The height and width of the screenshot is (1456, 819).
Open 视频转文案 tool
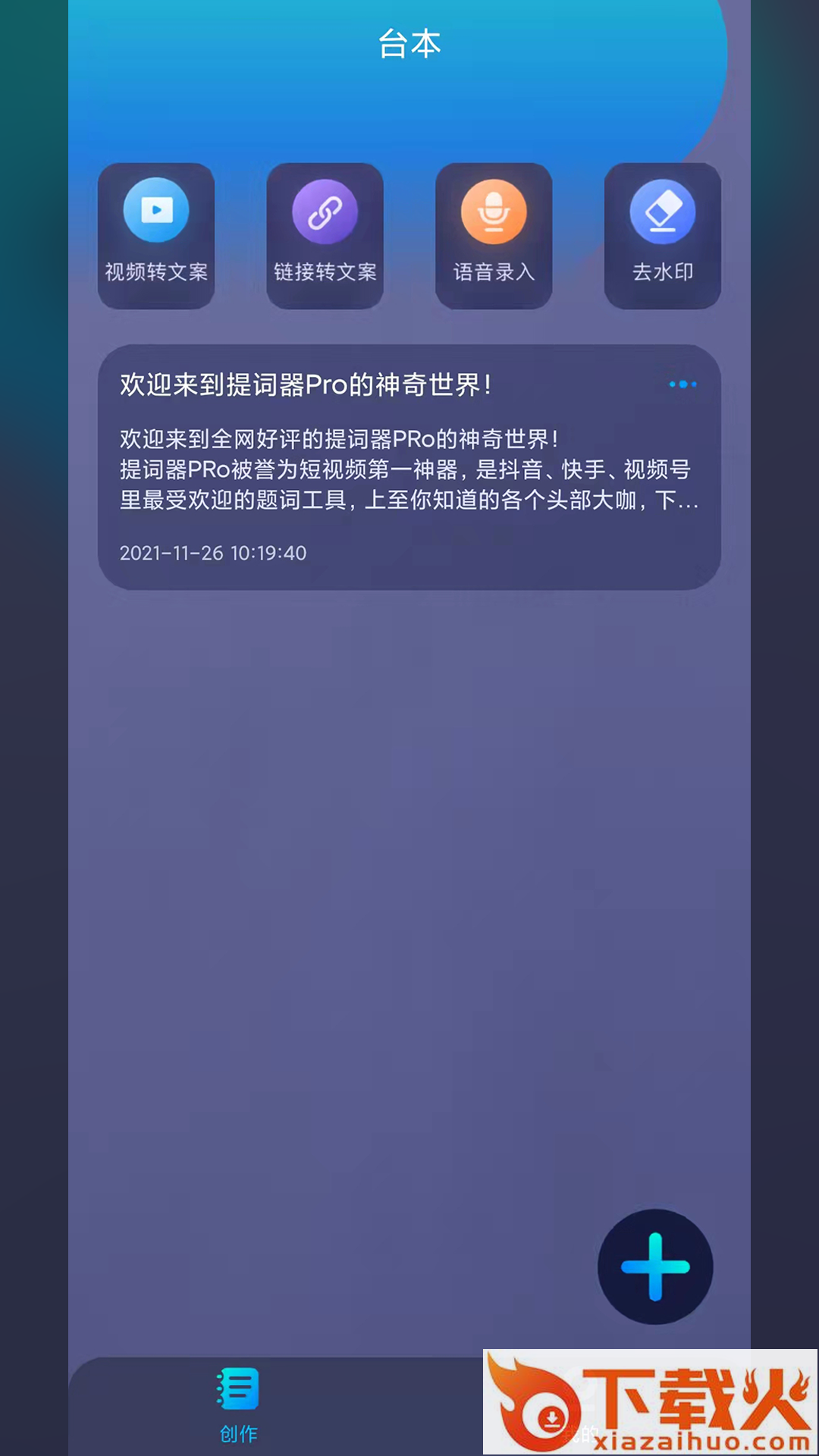pos(156,235)
